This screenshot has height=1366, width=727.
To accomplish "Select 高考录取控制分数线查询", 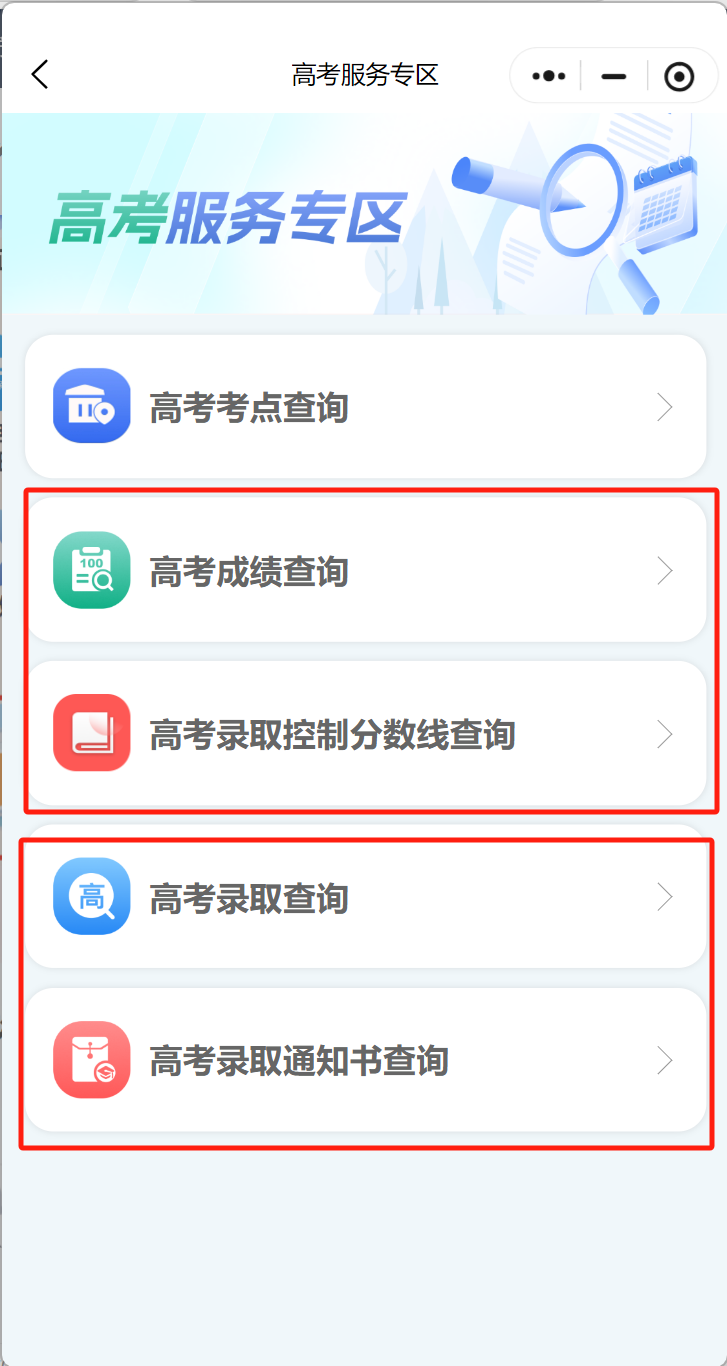I will tap(365, 734).
